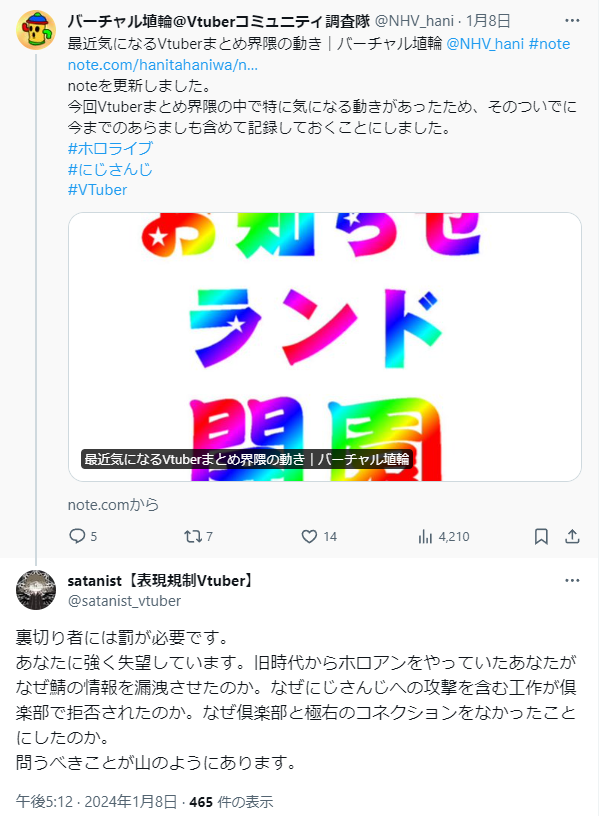The width and height of the screenshot is (609, 816).
Task: View analytics showing 4,210 views
Action: (443, 536)
